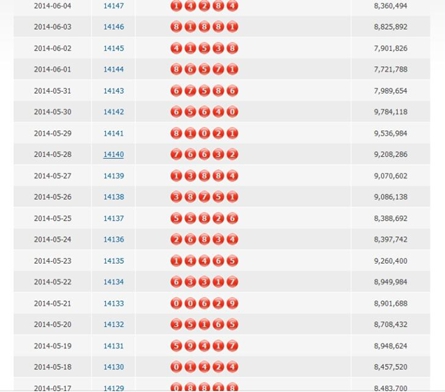Open draw number 14142
Image resolution: width=445 pixels, height=392 pixels.
tap(114, 112)
